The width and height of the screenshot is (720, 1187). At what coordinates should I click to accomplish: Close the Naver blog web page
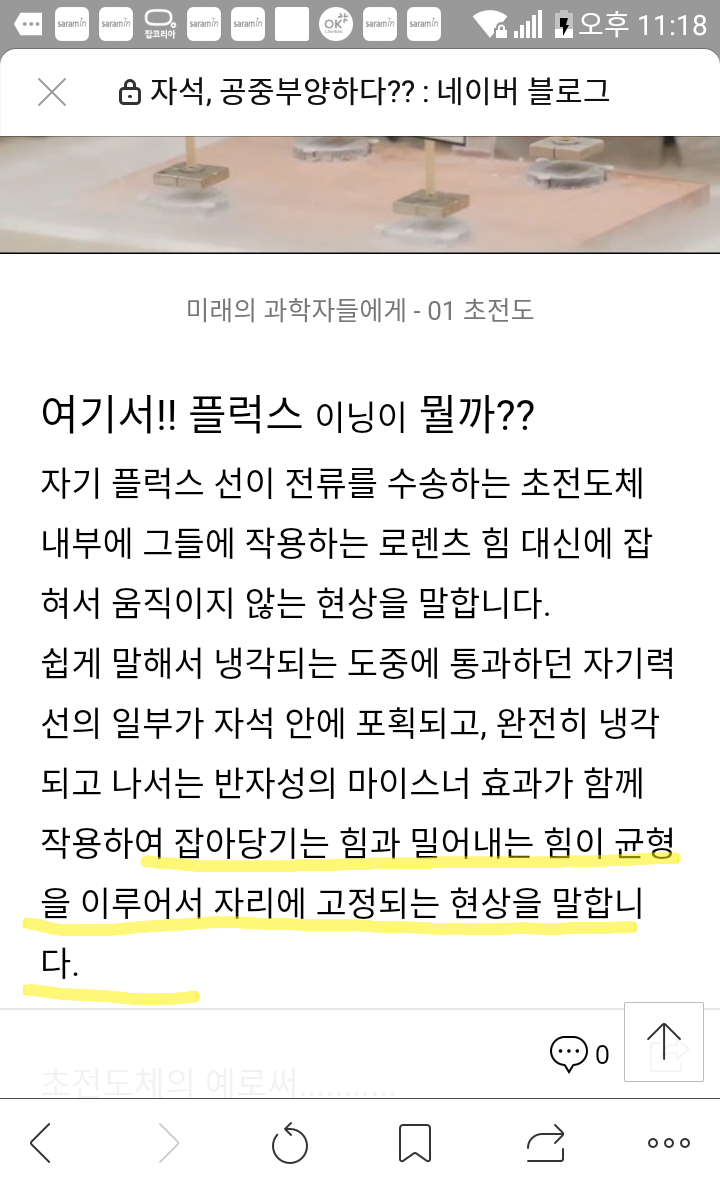click(x=51, y=92)
